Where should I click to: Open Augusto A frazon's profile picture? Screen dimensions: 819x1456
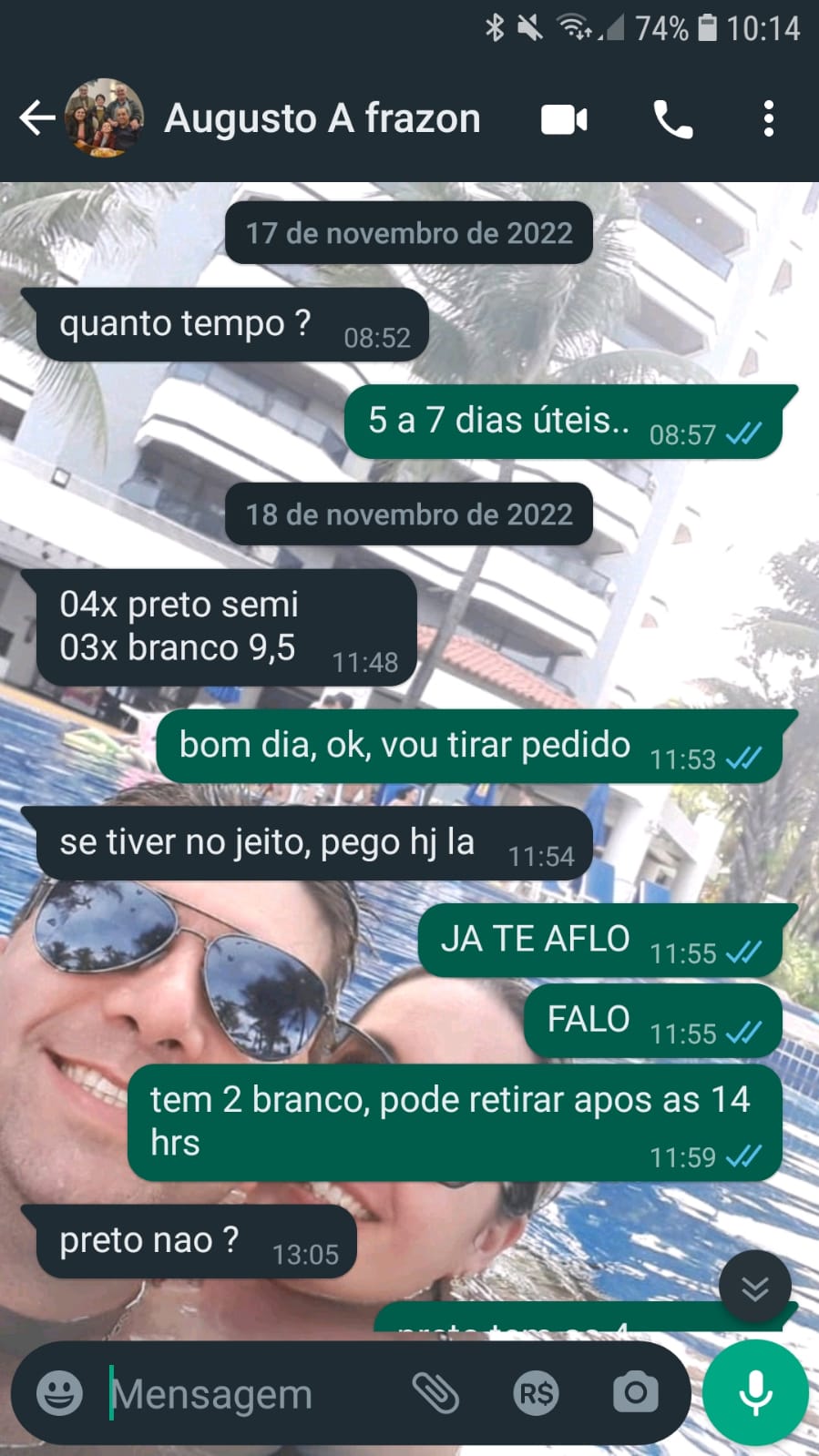click(104, 118)
